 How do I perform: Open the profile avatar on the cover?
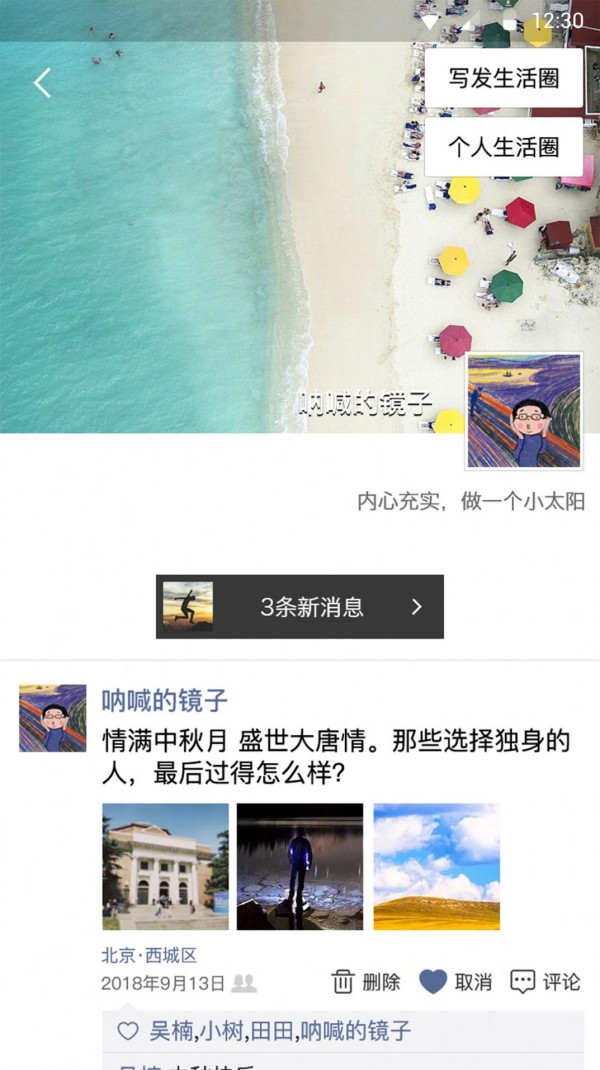tap(523, 411)
